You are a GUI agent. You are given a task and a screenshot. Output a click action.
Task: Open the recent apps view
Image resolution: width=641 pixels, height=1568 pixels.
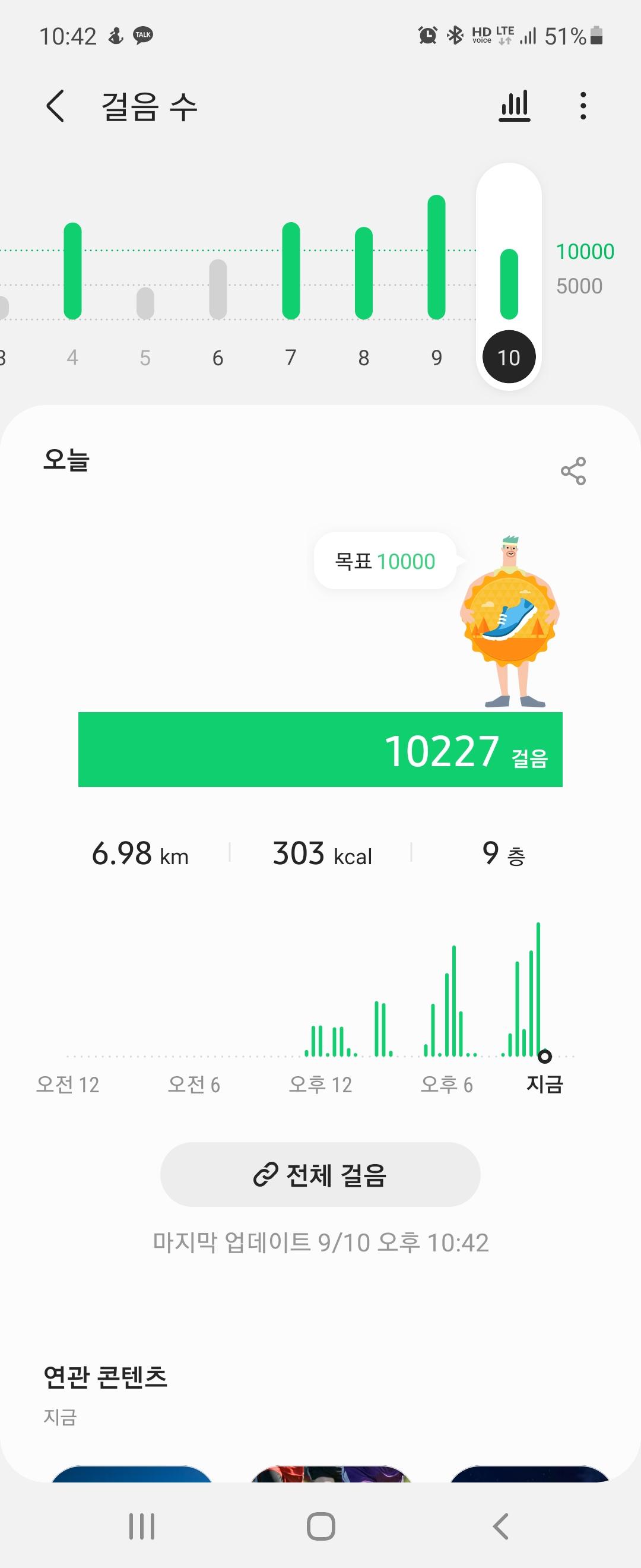click(142, 1526)
